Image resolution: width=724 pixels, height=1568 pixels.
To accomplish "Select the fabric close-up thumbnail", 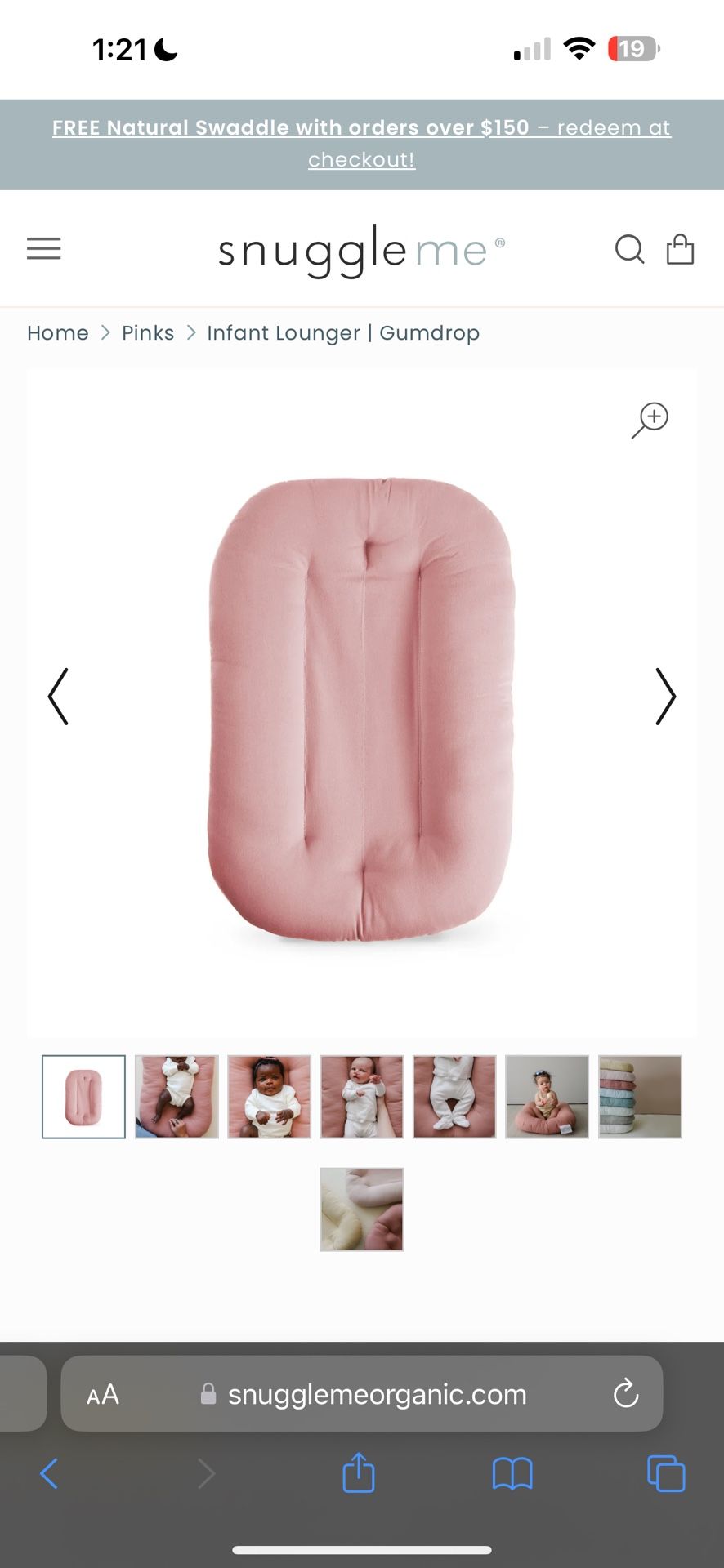I will coord(362,1209).
